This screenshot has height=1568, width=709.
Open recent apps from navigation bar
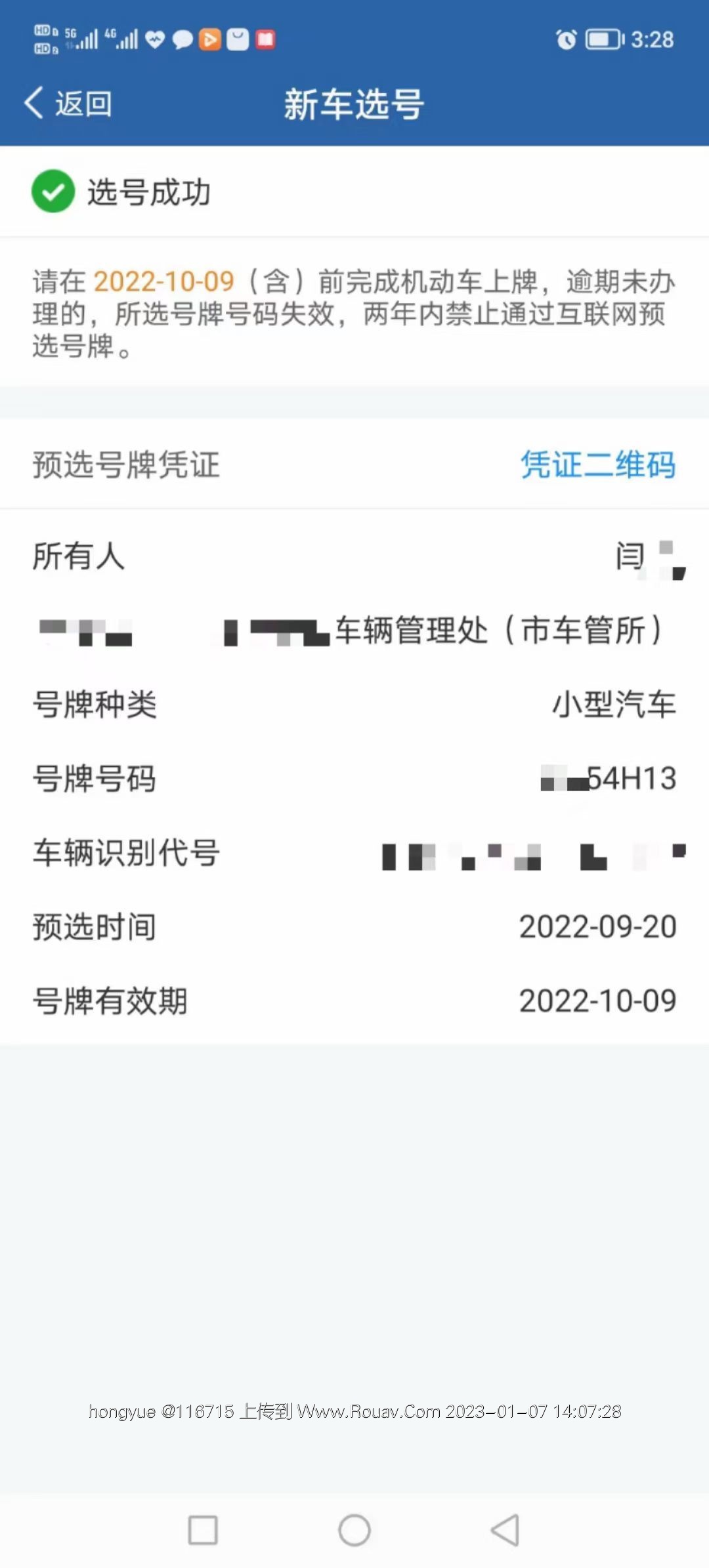tap(203, 1531)
